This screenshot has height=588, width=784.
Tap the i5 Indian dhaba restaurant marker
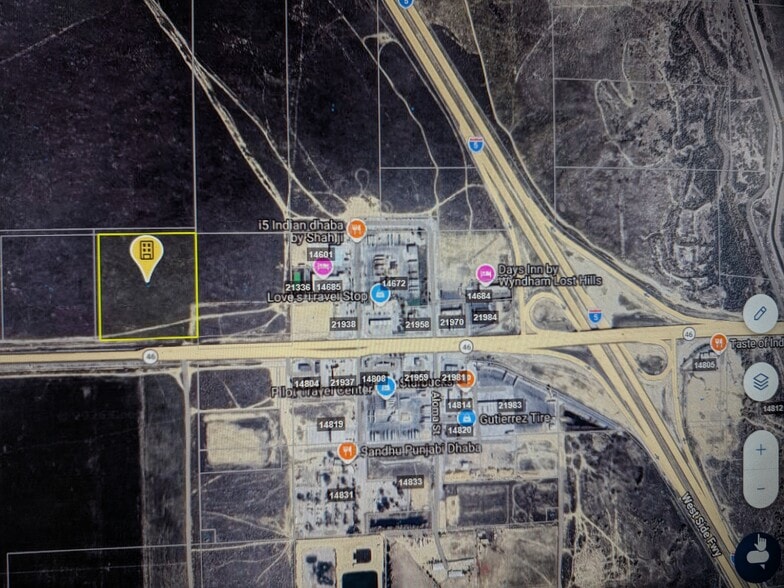[357, 230]
